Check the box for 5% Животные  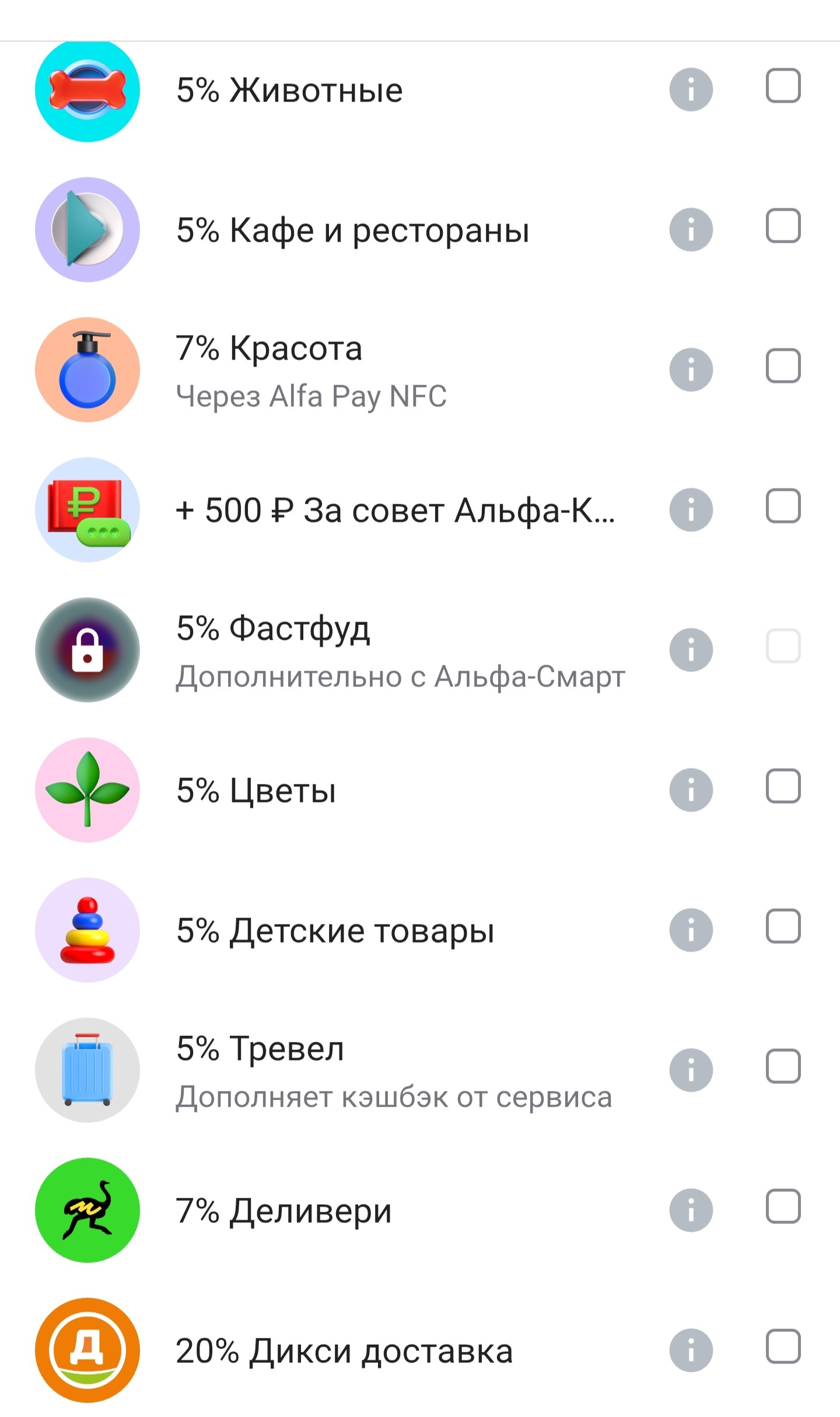tap(783, 86)
